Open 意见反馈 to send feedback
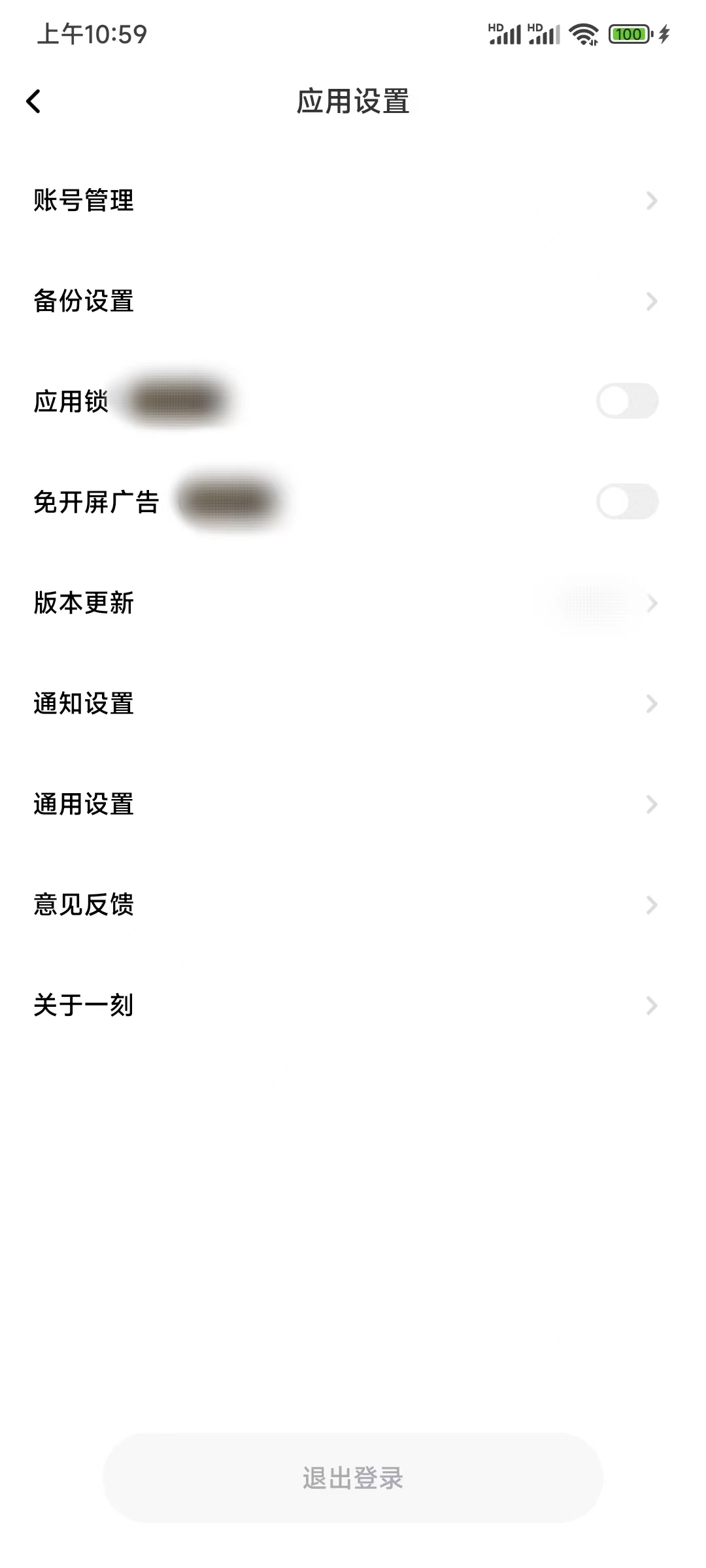Image resolution: width=706 pixels, height=1568 pixels. 353,905
